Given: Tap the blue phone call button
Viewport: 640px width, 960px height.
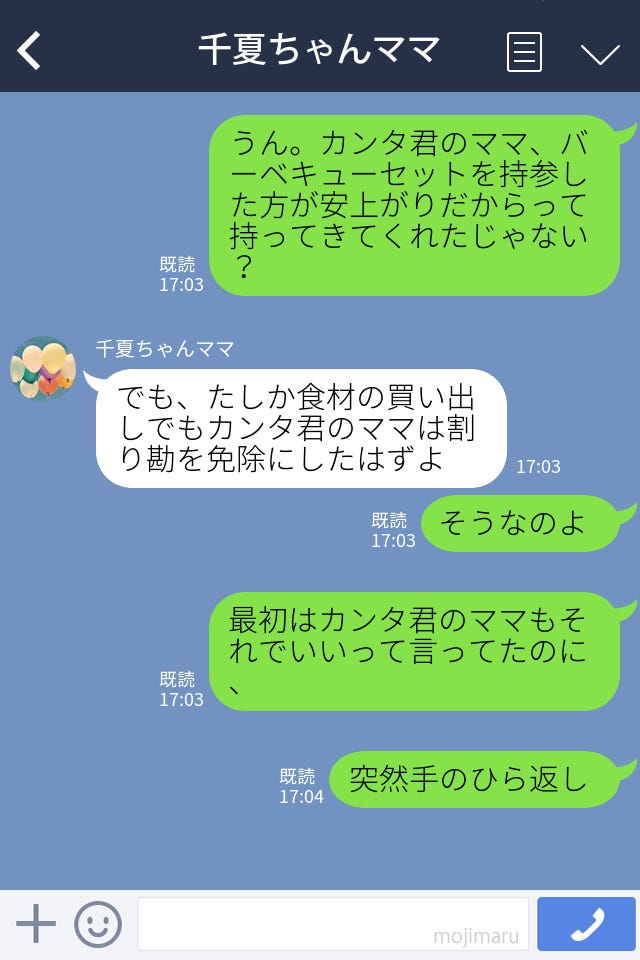Looking at the screenshot, I should [x=586, y=924].
